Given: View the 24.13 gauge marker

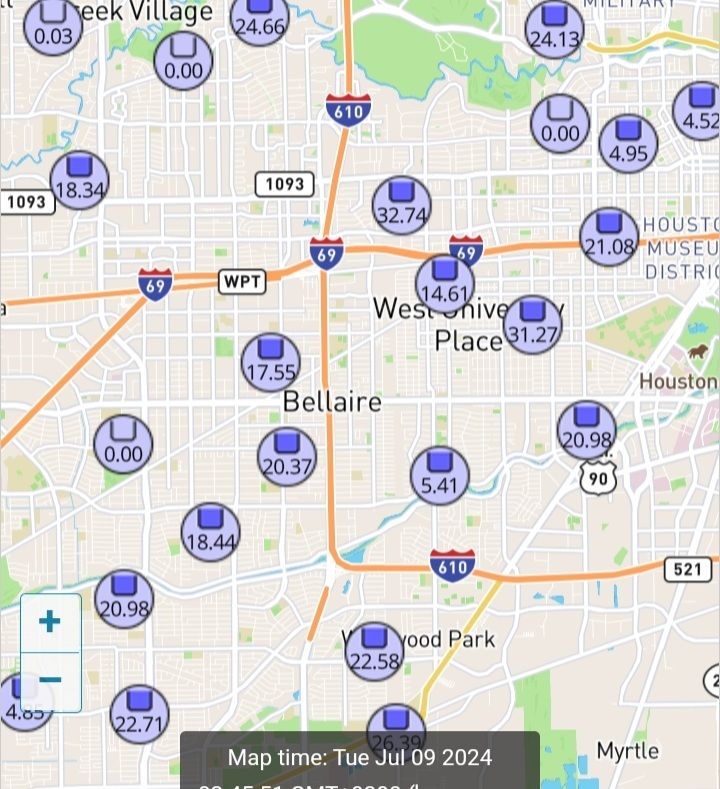Looking at the screenshot, I should (x=554, y=29).
